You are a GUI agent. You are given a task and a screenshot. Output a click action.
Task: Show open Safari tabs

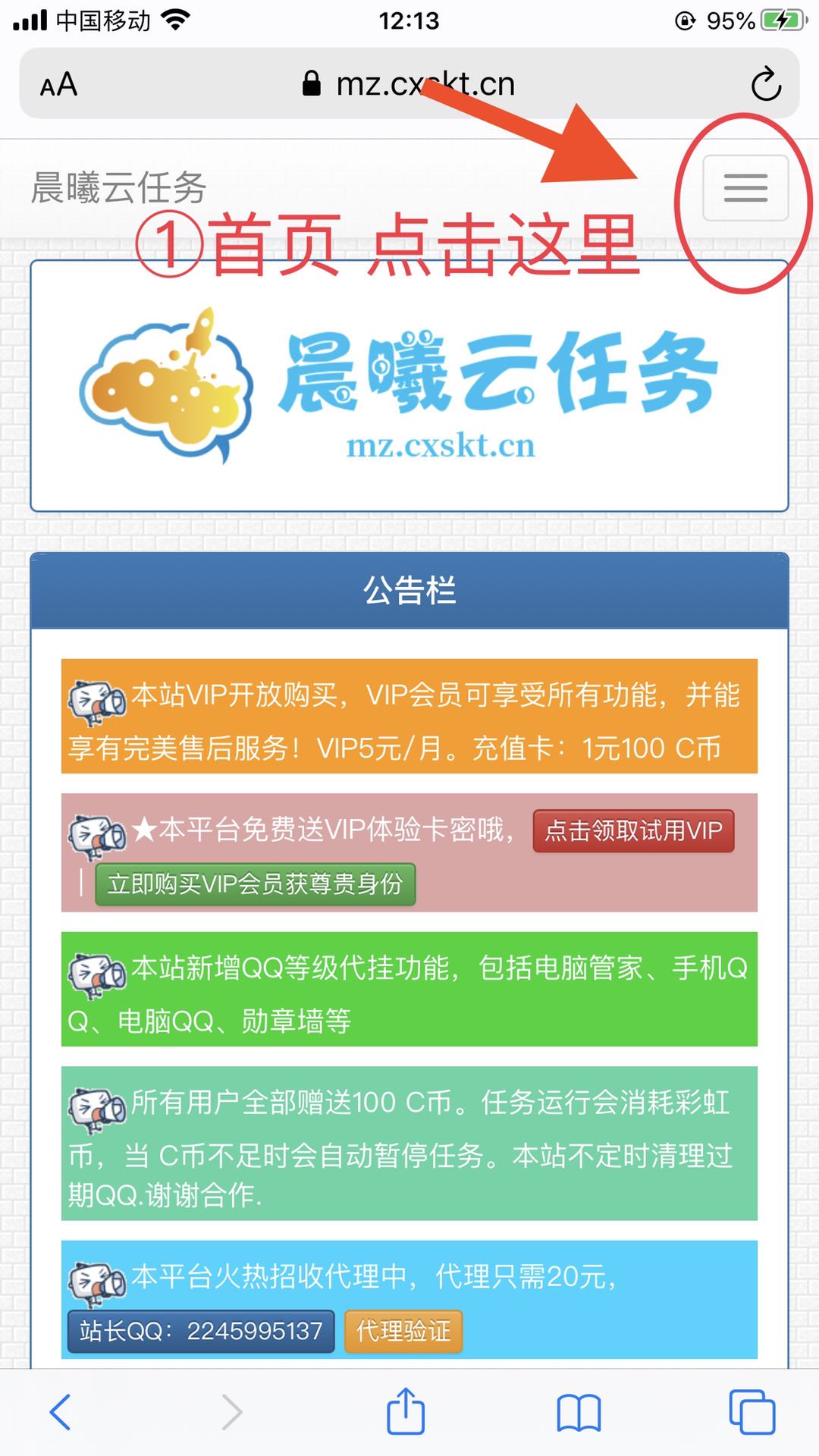[x=752, y=1412]
